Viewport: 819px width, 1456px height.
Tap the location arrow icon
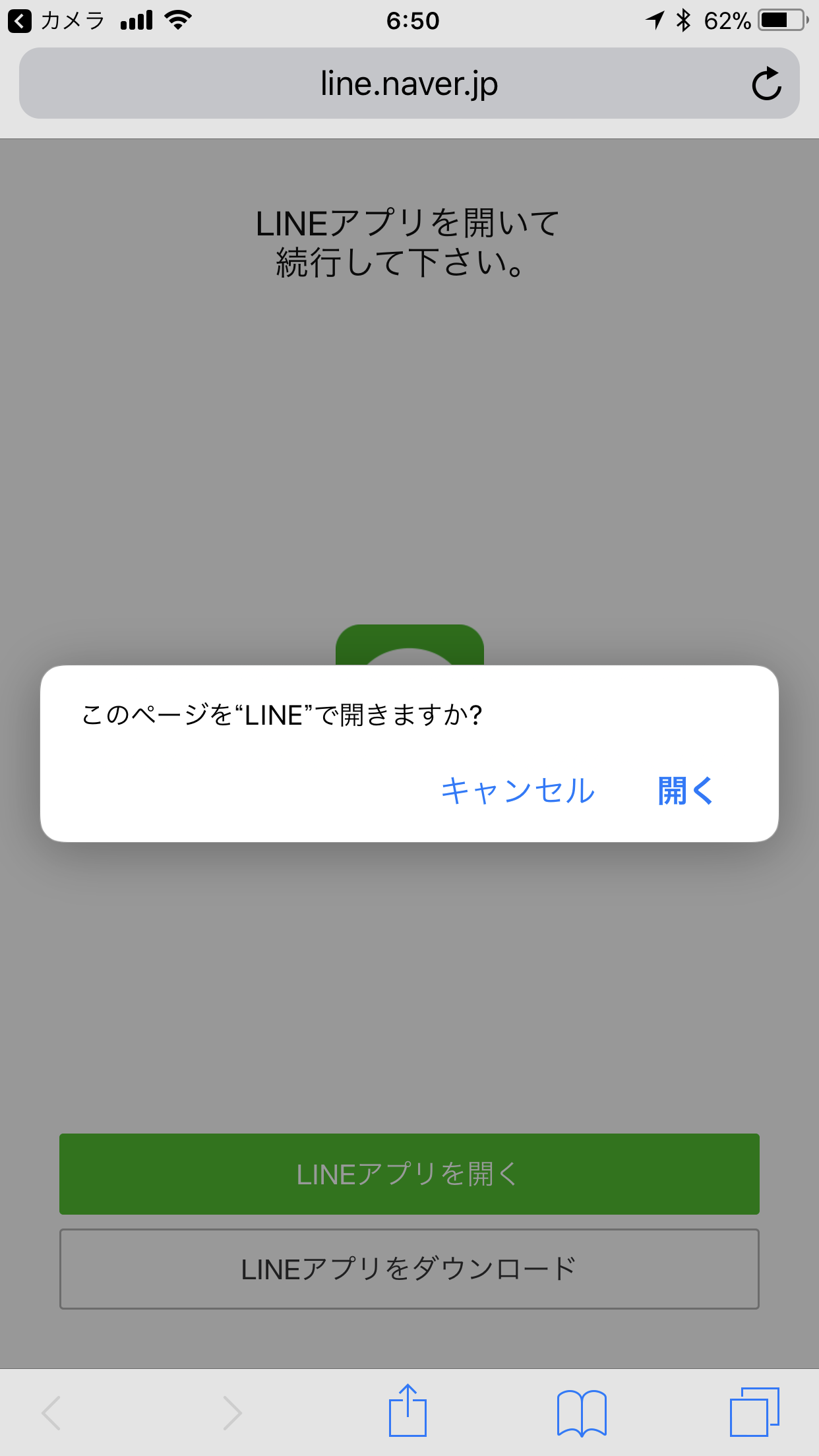tap(654, 20)
